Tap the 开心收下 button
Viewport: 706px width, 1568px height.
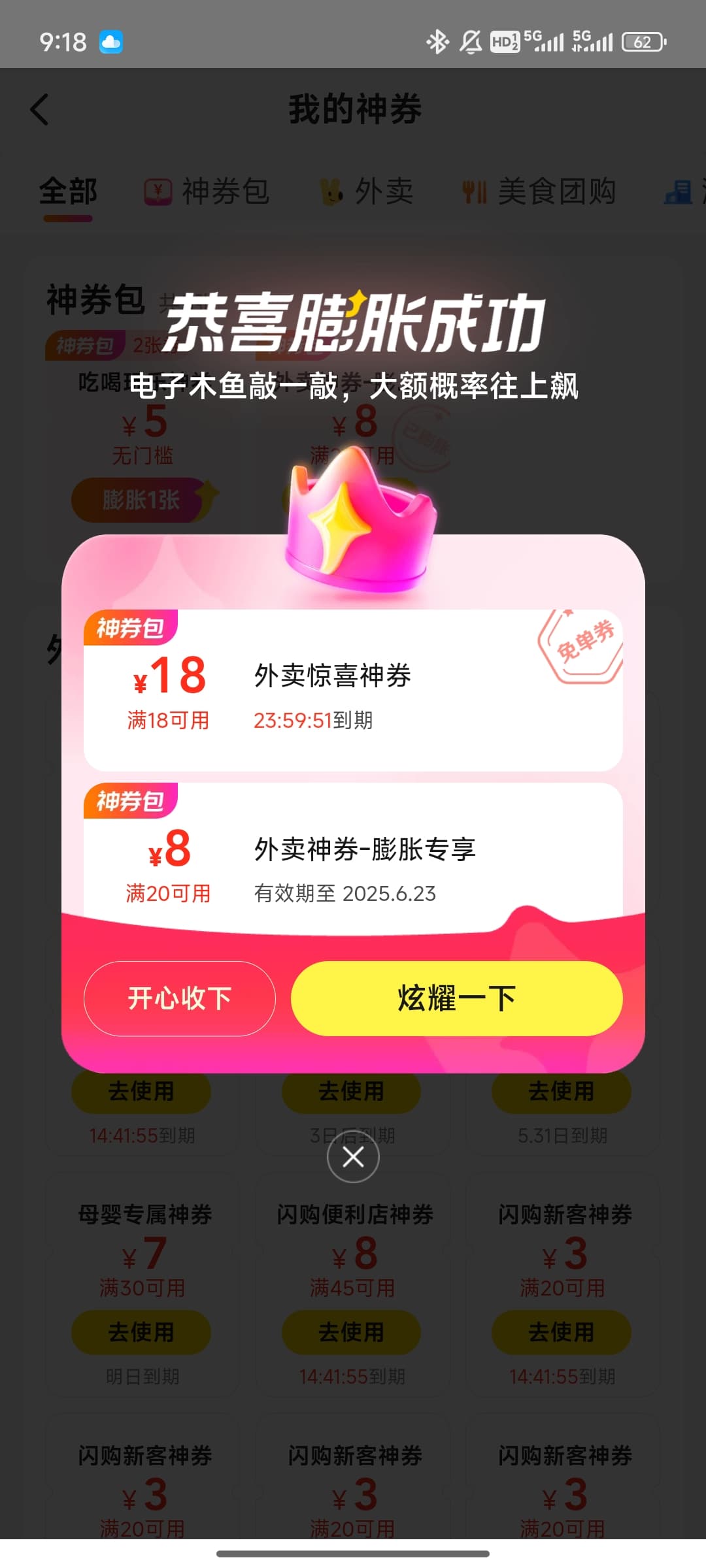point(179,998)
